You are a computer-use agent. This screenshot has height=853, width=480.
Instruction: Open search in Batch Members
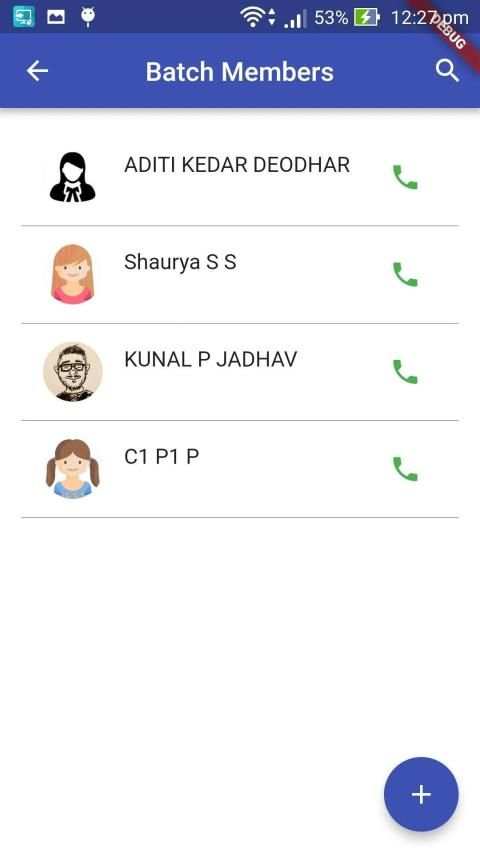click(x=447, y=71)
